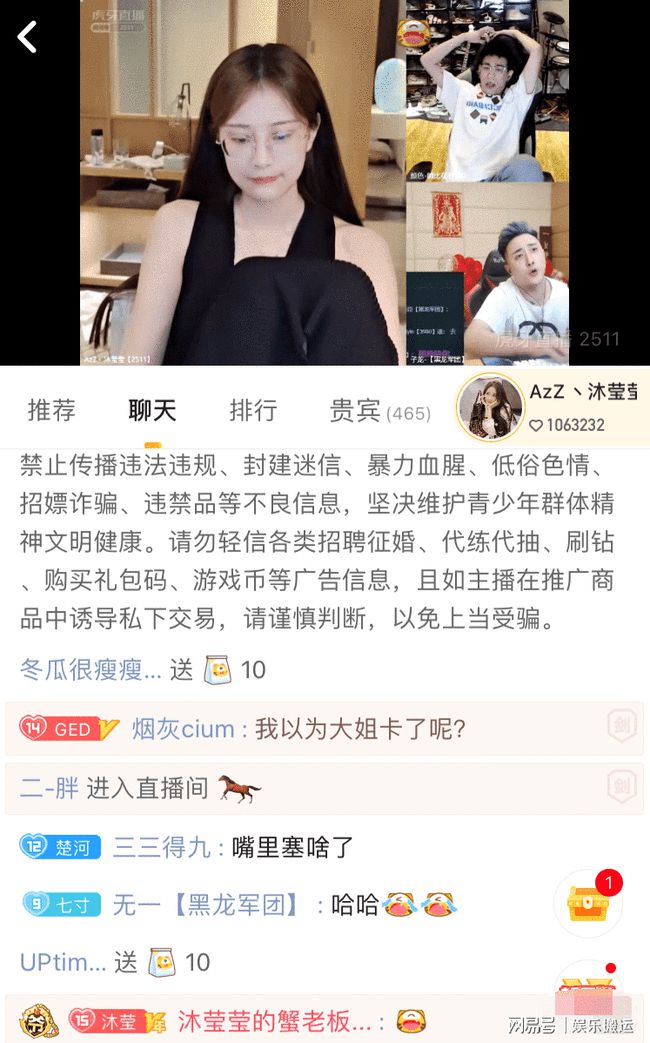Viewport: 650px width, 1043px height.
Task: Switch to the 推荐 tab
Action: (x=51, y=410)
